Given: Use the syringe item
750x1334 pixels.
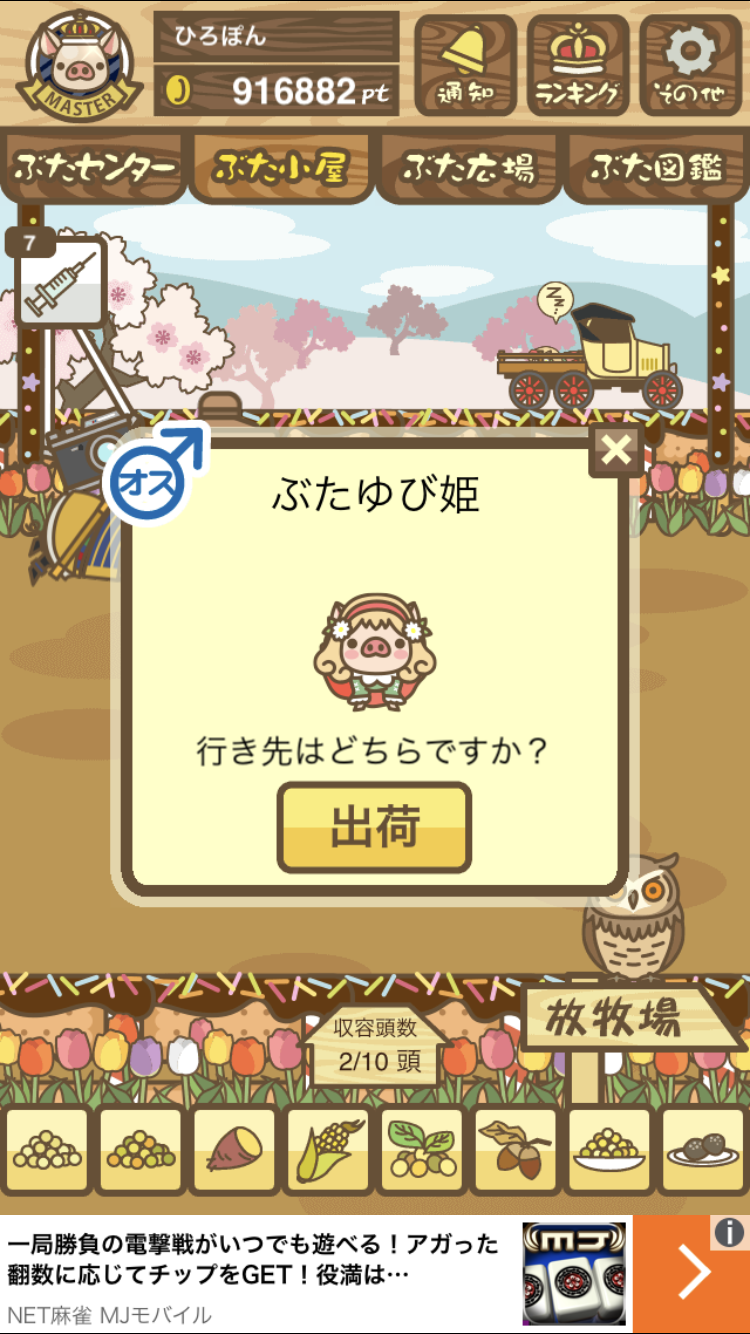Looking at the screenshot, I should [60, 281].
